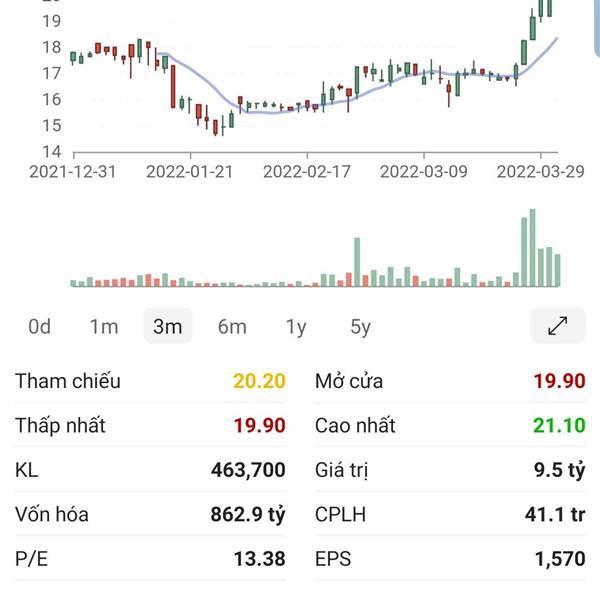Switch to 6m chart view
This screenshot has width=600, height=600.
click(232, 326)
